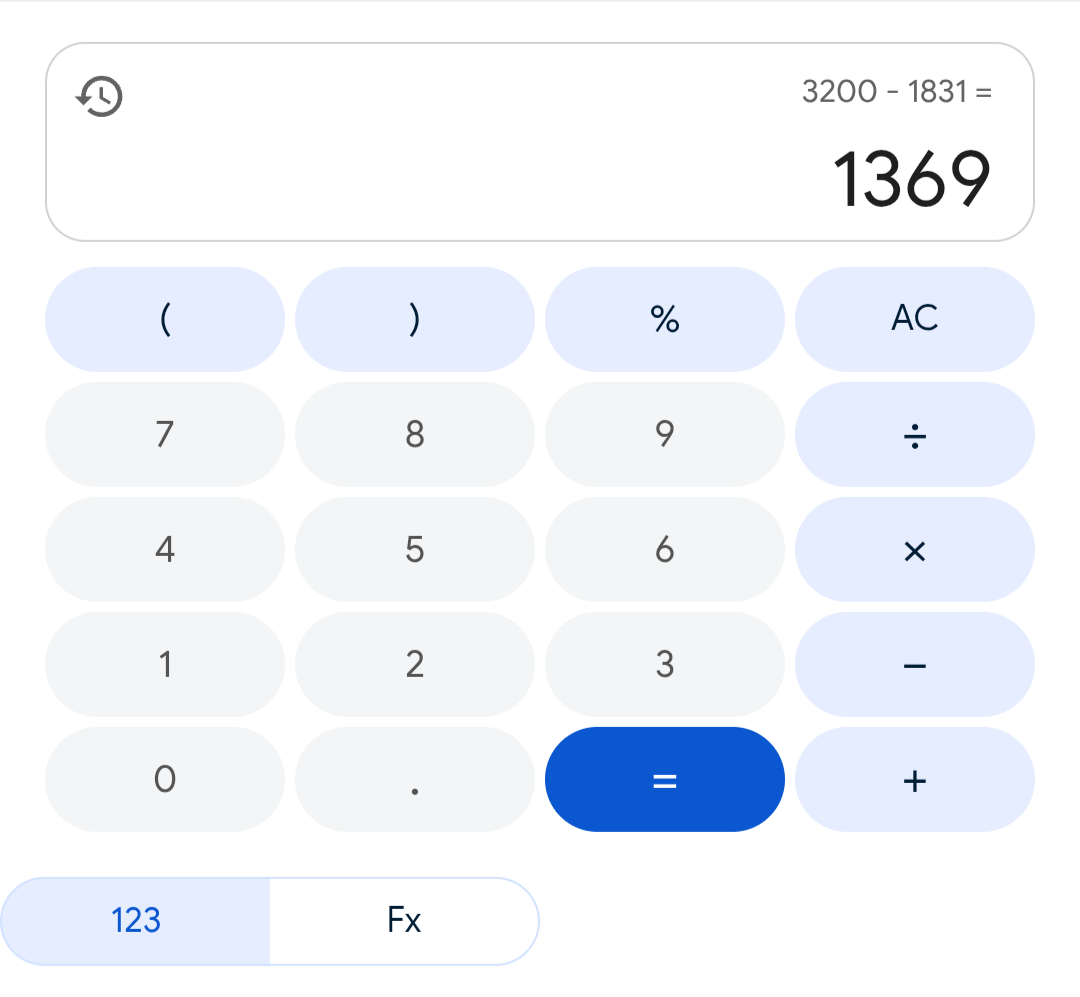Image resolution: width=1080 pixels, height=997 pixels.
Task: Enter the digit 1
Action: pyautogui.click(x=165, y=664)
